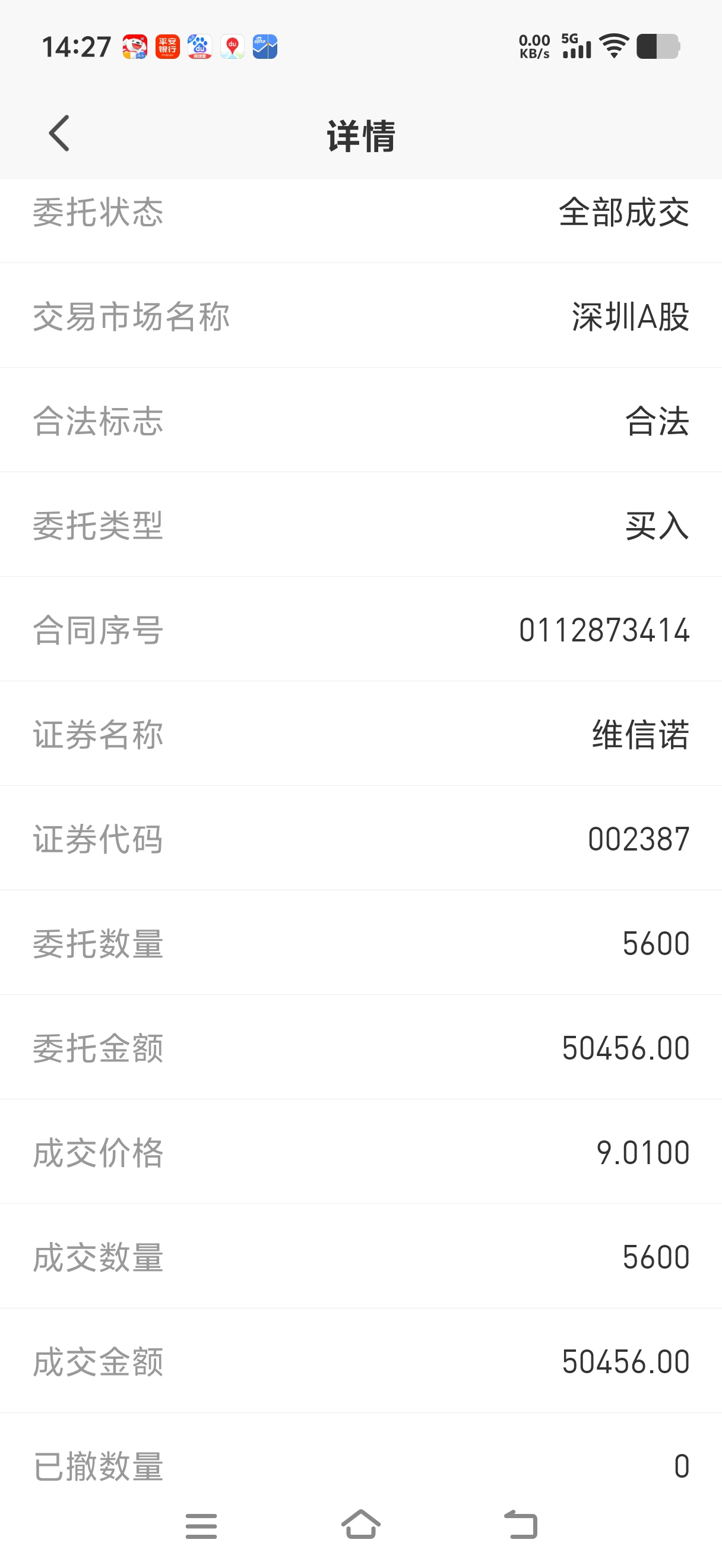Screen dimensions: 722x1568
Task: Open the system recent apps menu
Action: [x=201, y=1526]
